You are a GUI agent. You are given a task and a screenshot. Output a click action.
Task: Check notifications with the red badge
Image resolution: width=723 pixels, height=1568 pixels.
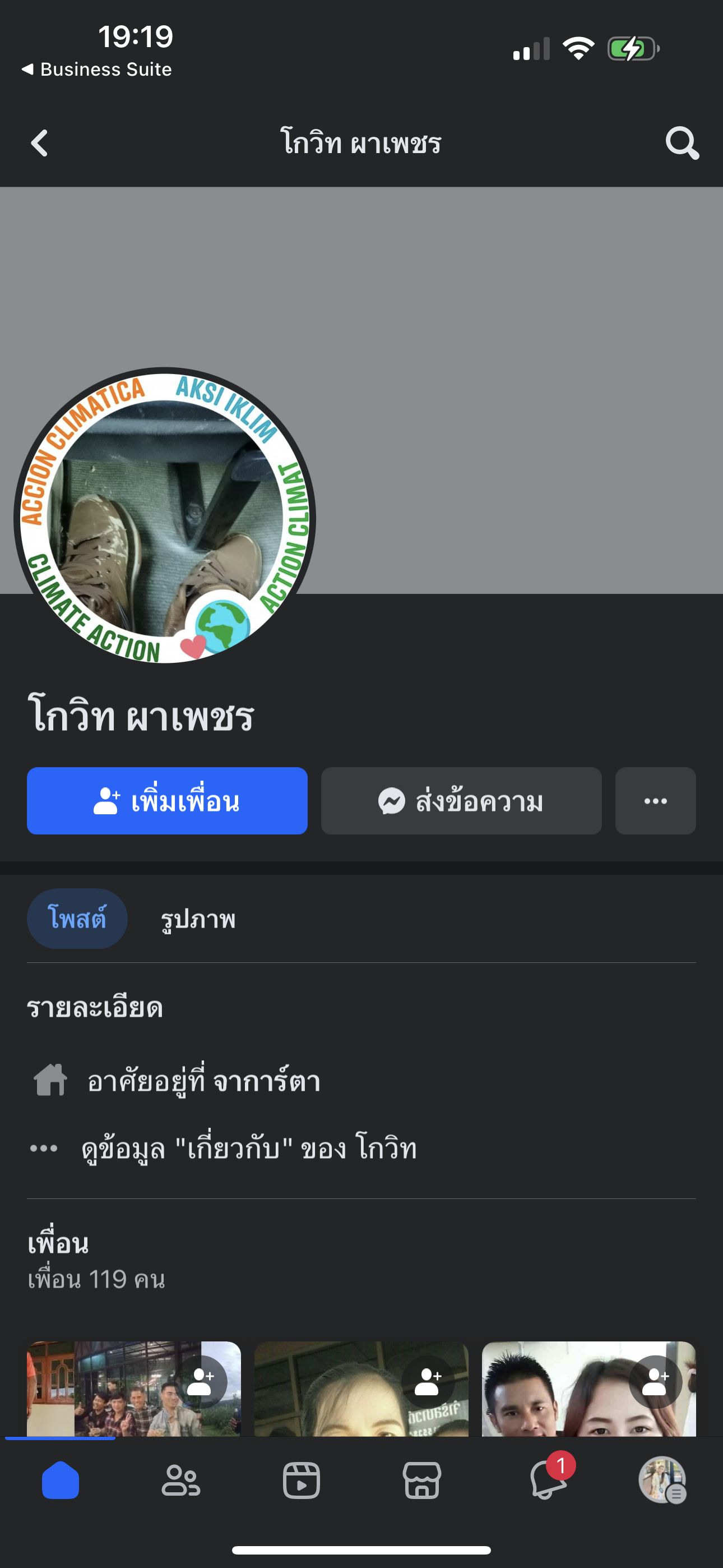[546, 1481]
